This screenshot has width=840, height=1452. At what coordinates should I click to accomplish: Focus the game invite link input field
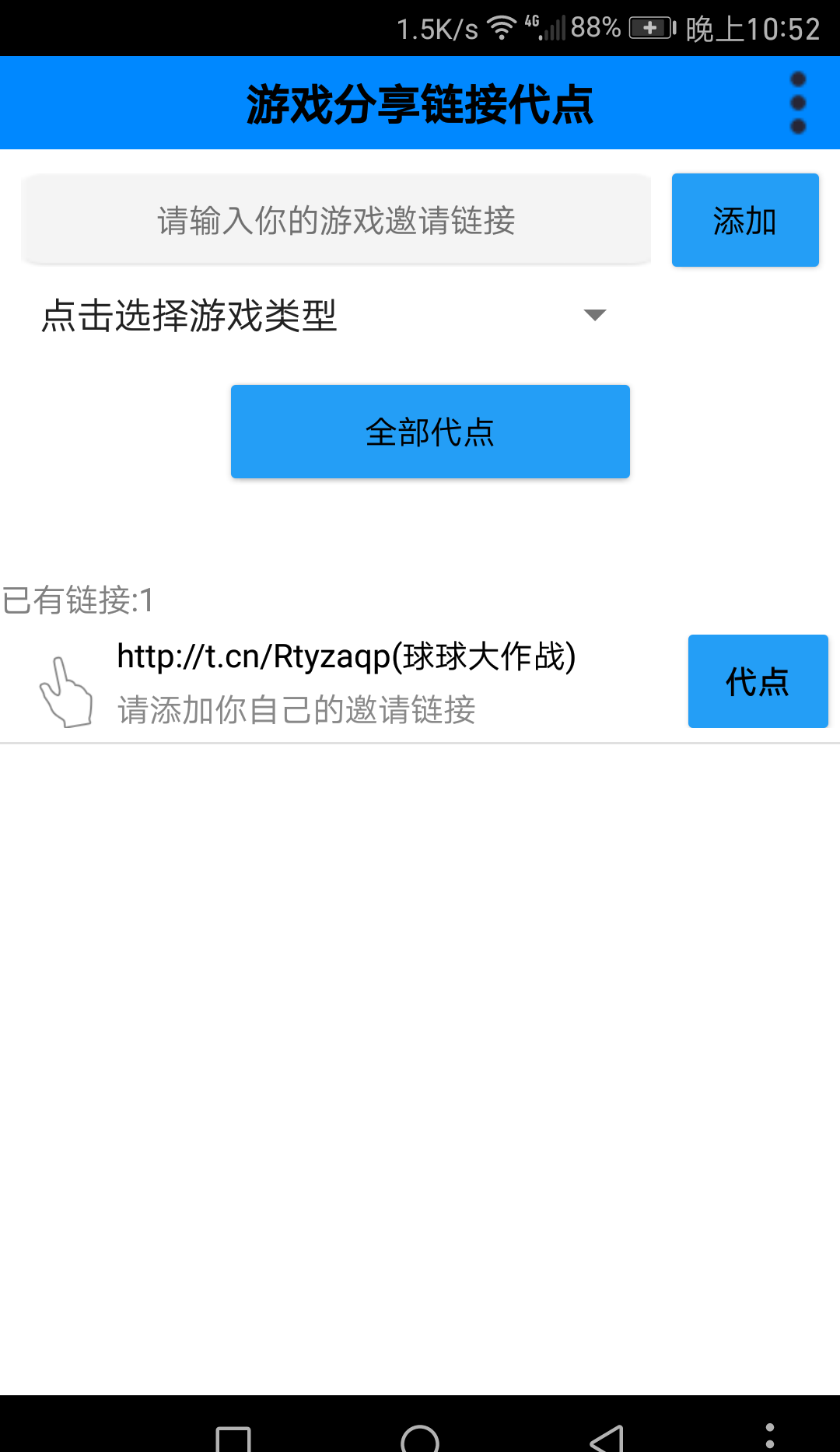click(x=336, y=221)
